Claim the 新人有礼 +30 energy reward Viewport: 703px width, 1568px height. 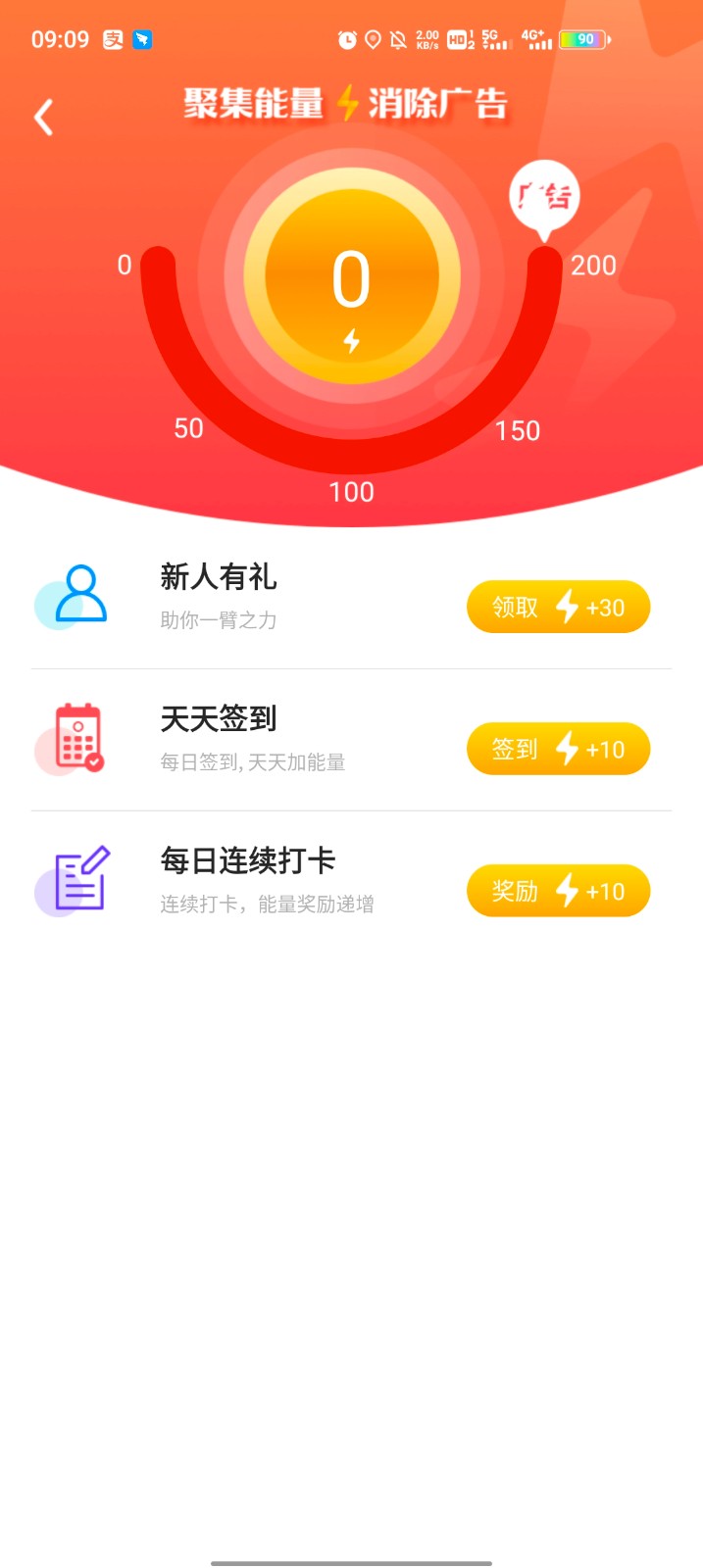click(x=558, y=608)
